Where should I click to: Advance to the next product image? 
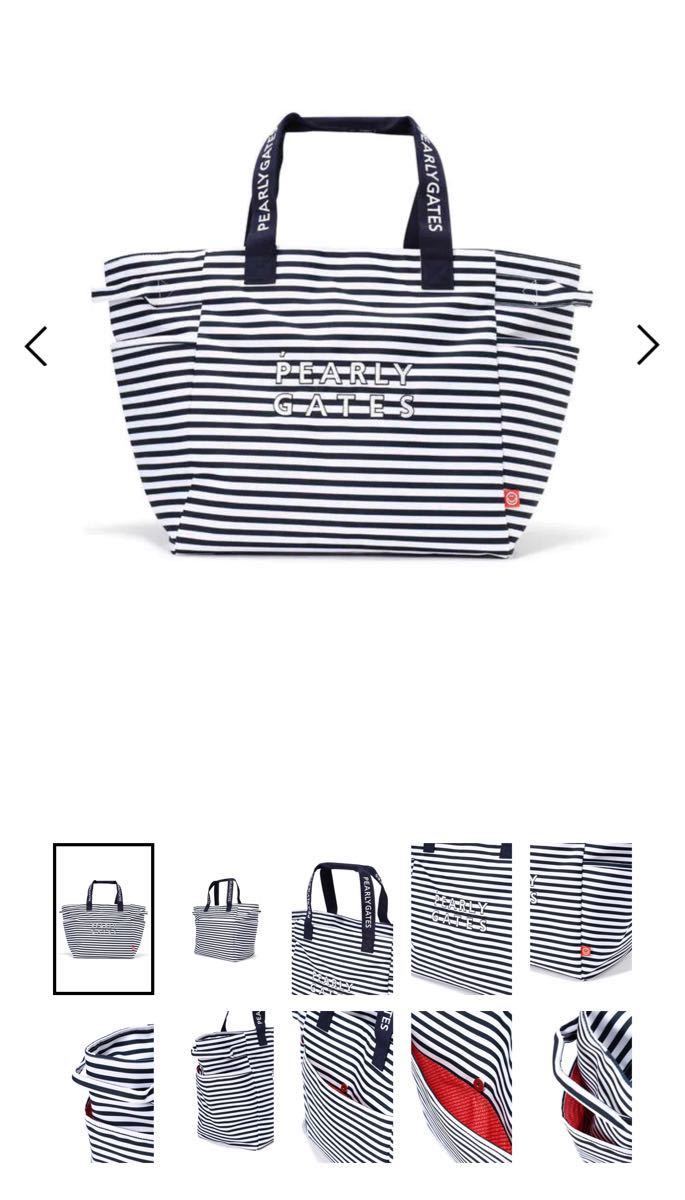coord(648,346)
